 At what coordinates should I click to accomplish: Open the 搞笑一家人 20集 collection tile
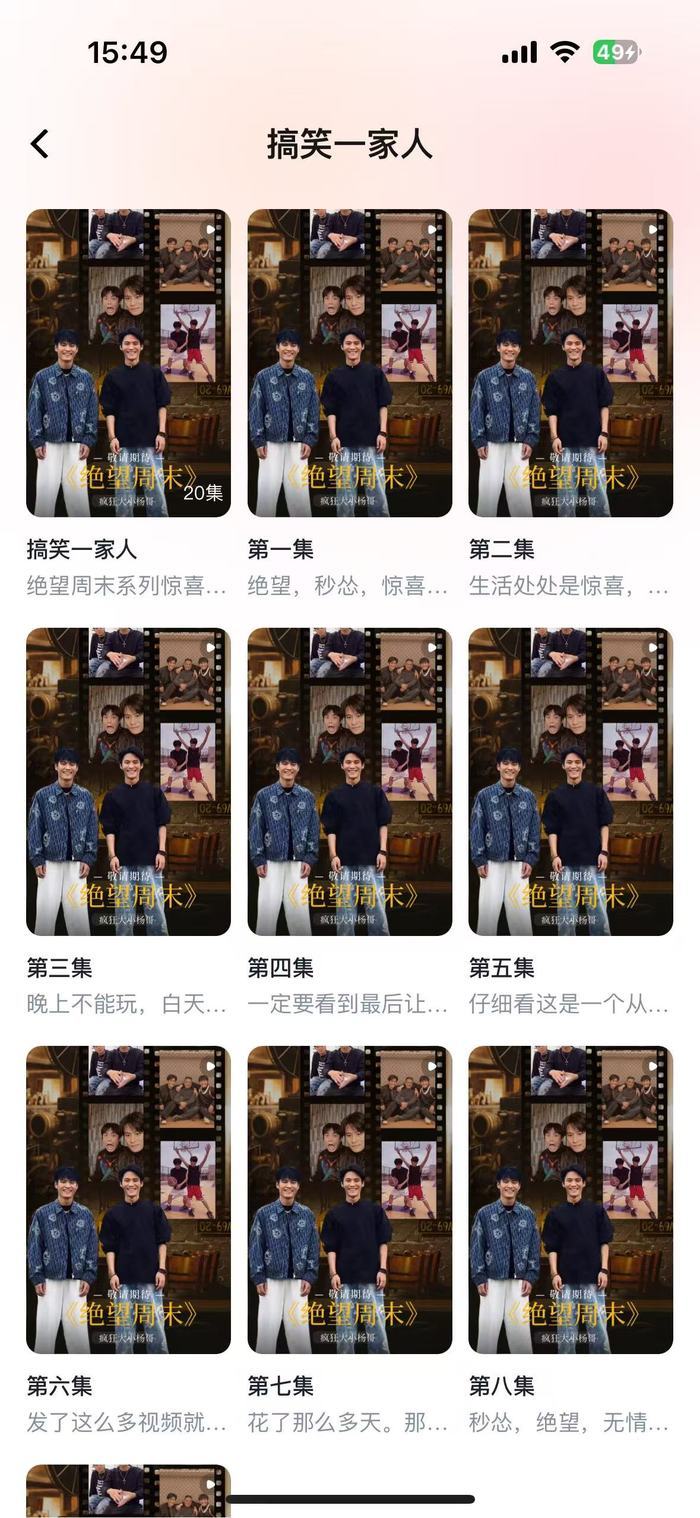click(x=128, y=363)
